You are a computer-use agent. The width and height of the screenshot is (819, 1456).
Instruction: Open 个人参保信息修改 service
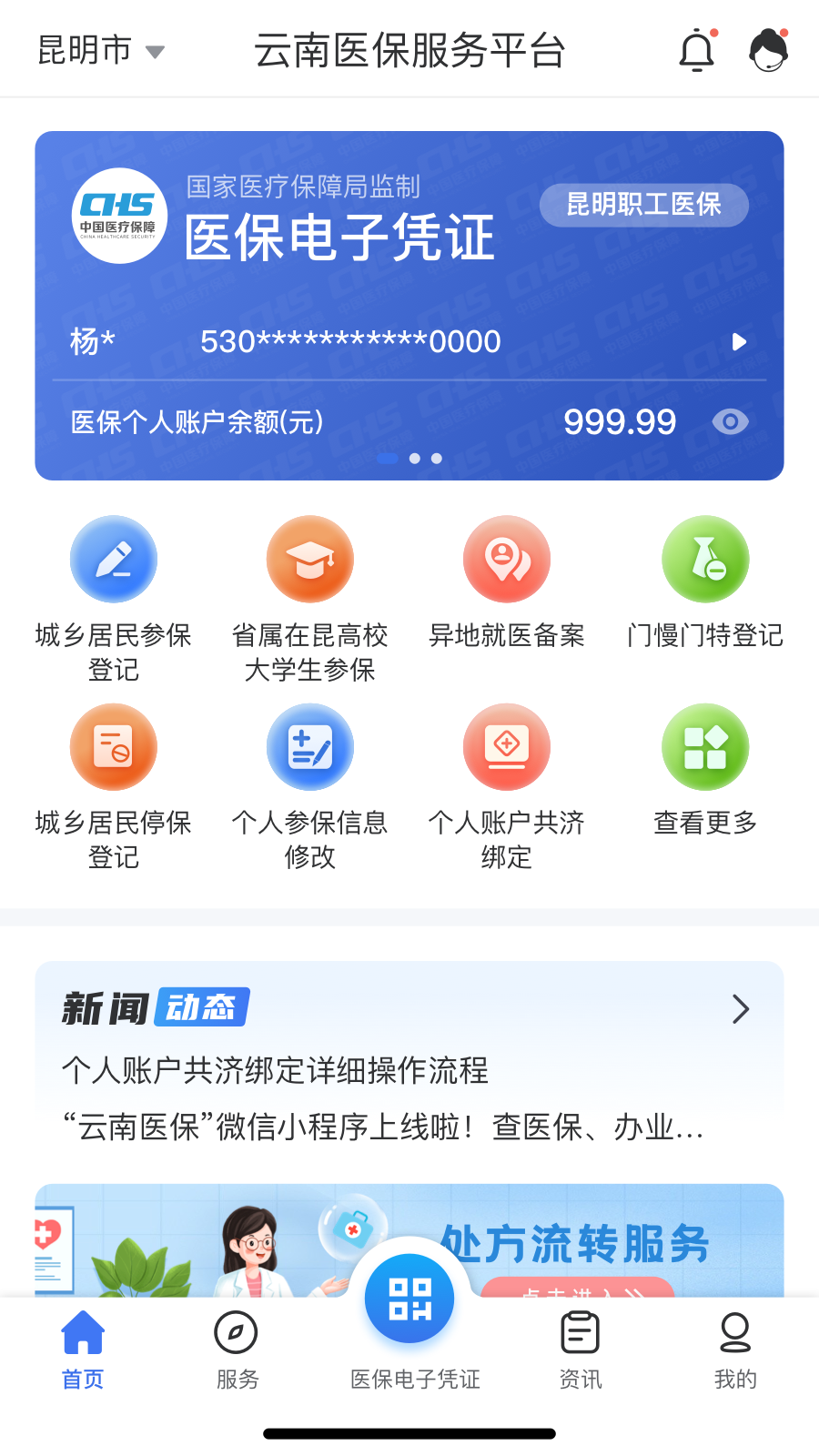click(x=310, y=747)
